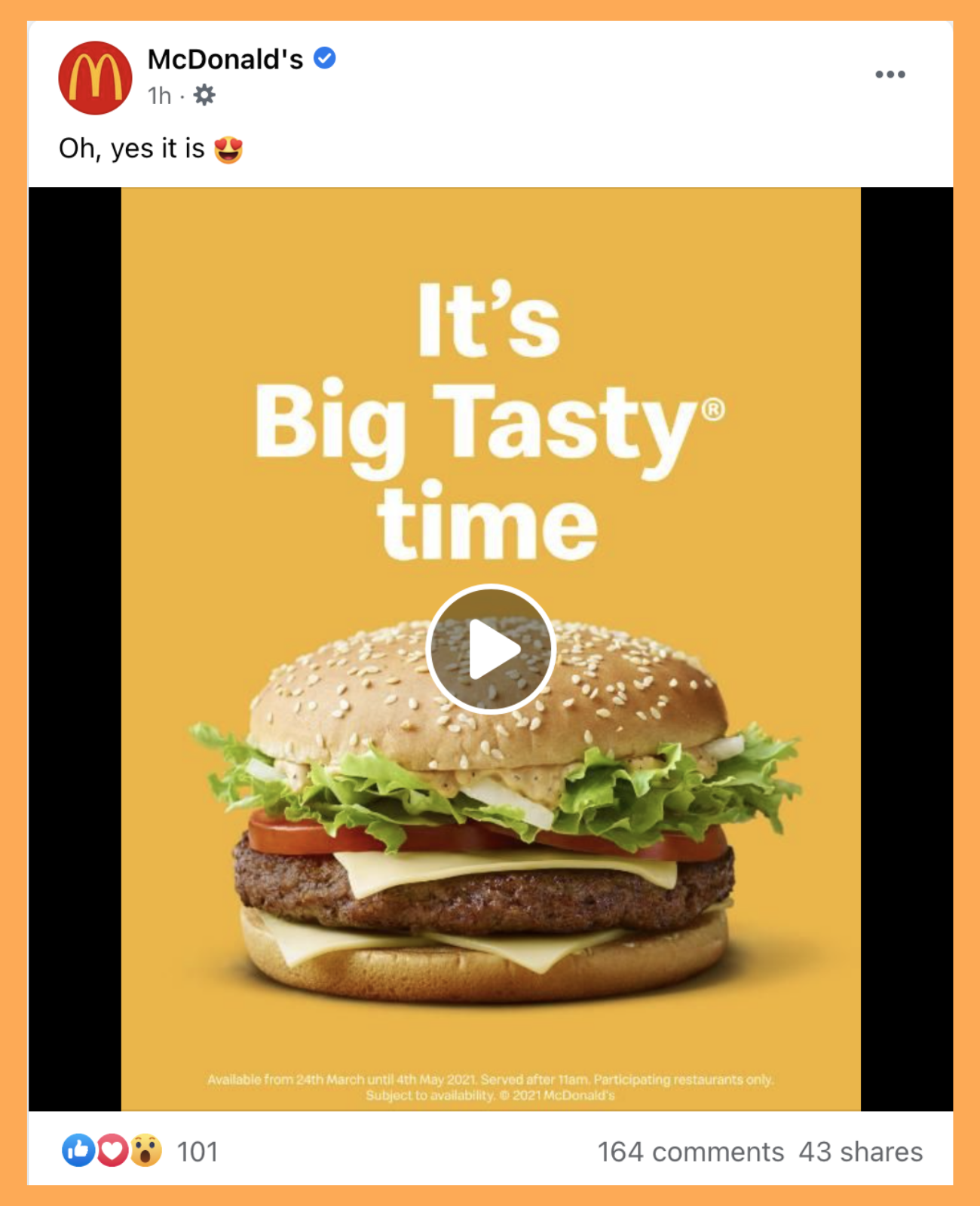Click the 101 reactions count
The height and width of the screenshot is (1206, 980).
[x=198, y=1152]
